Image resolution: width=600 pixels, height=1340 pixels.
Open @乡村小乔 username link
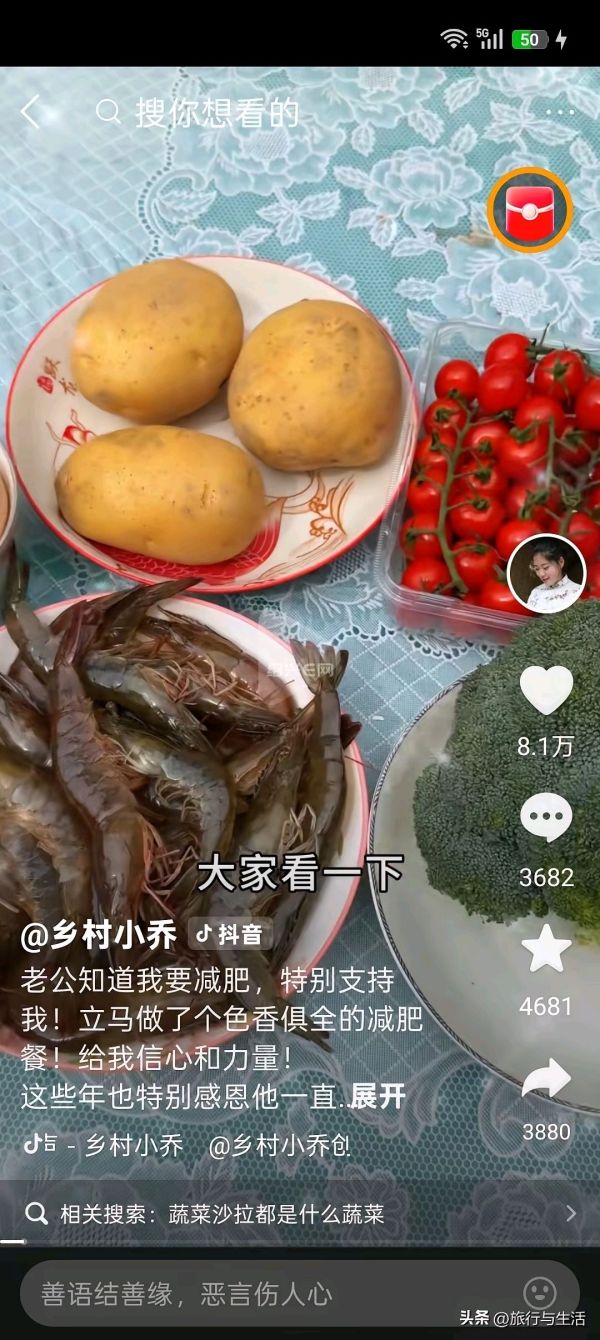[x=101, y=935]
